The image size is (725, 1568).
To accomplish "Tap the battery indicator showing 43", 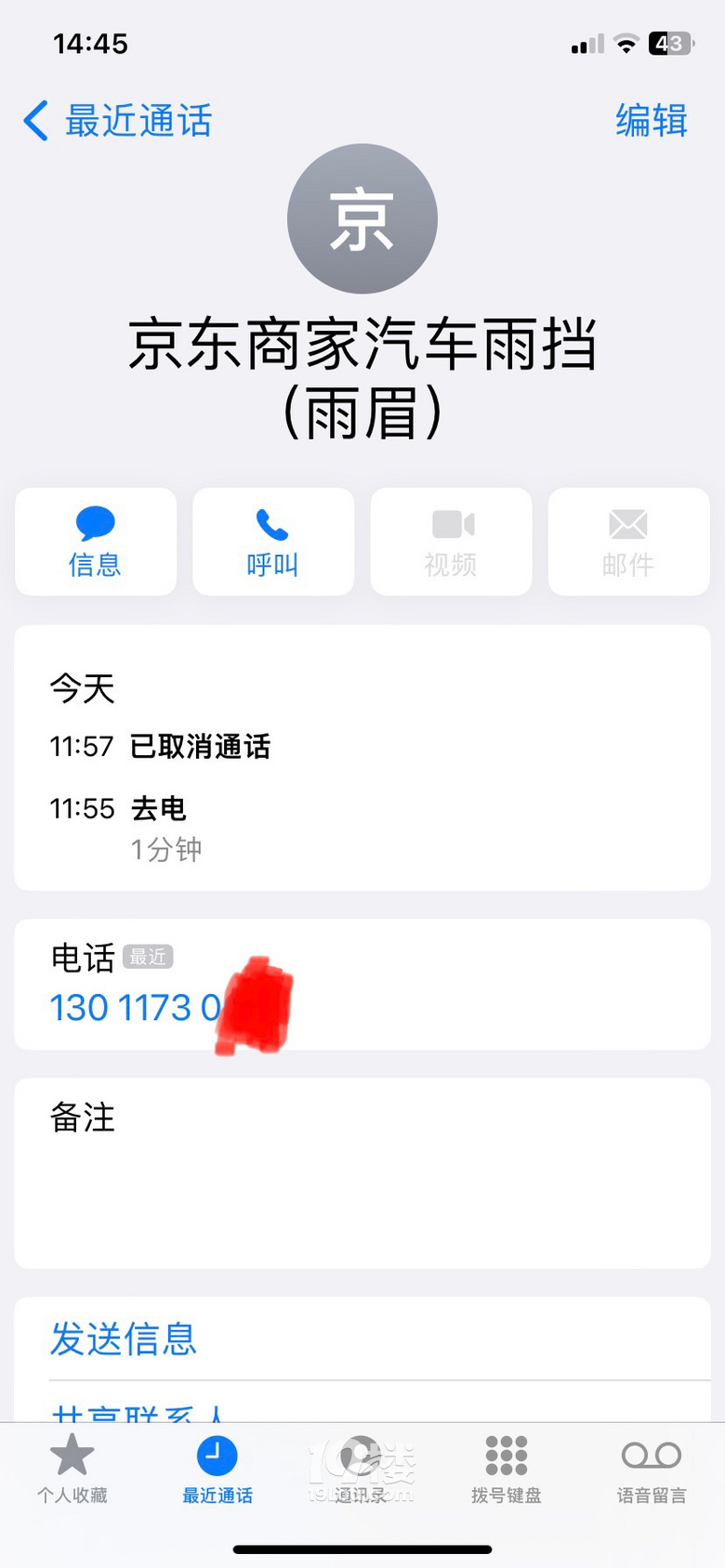I will (668, 43).
